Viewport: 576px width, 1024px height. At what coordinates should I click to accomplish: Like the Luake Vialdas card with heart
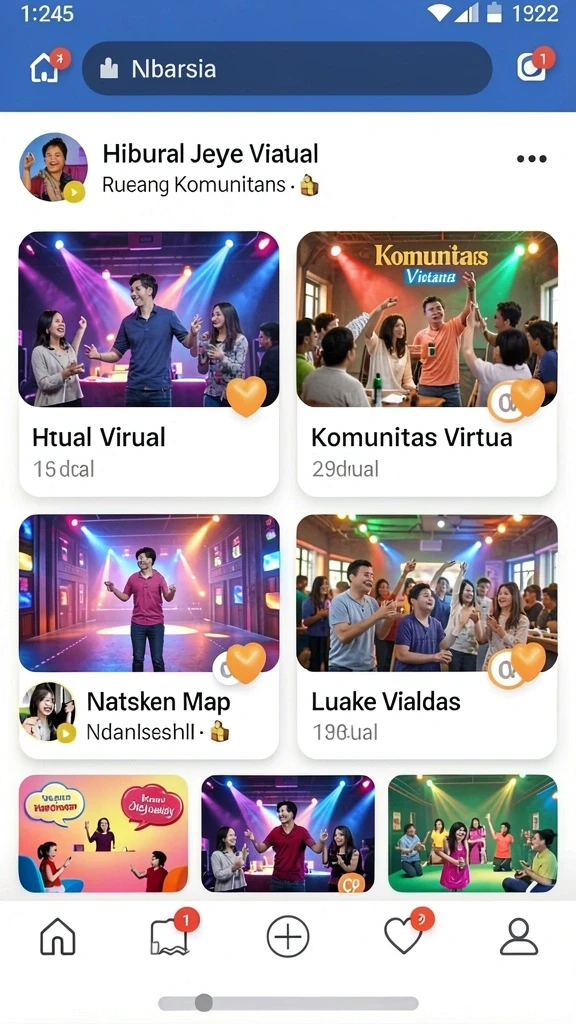click(528, 661)
